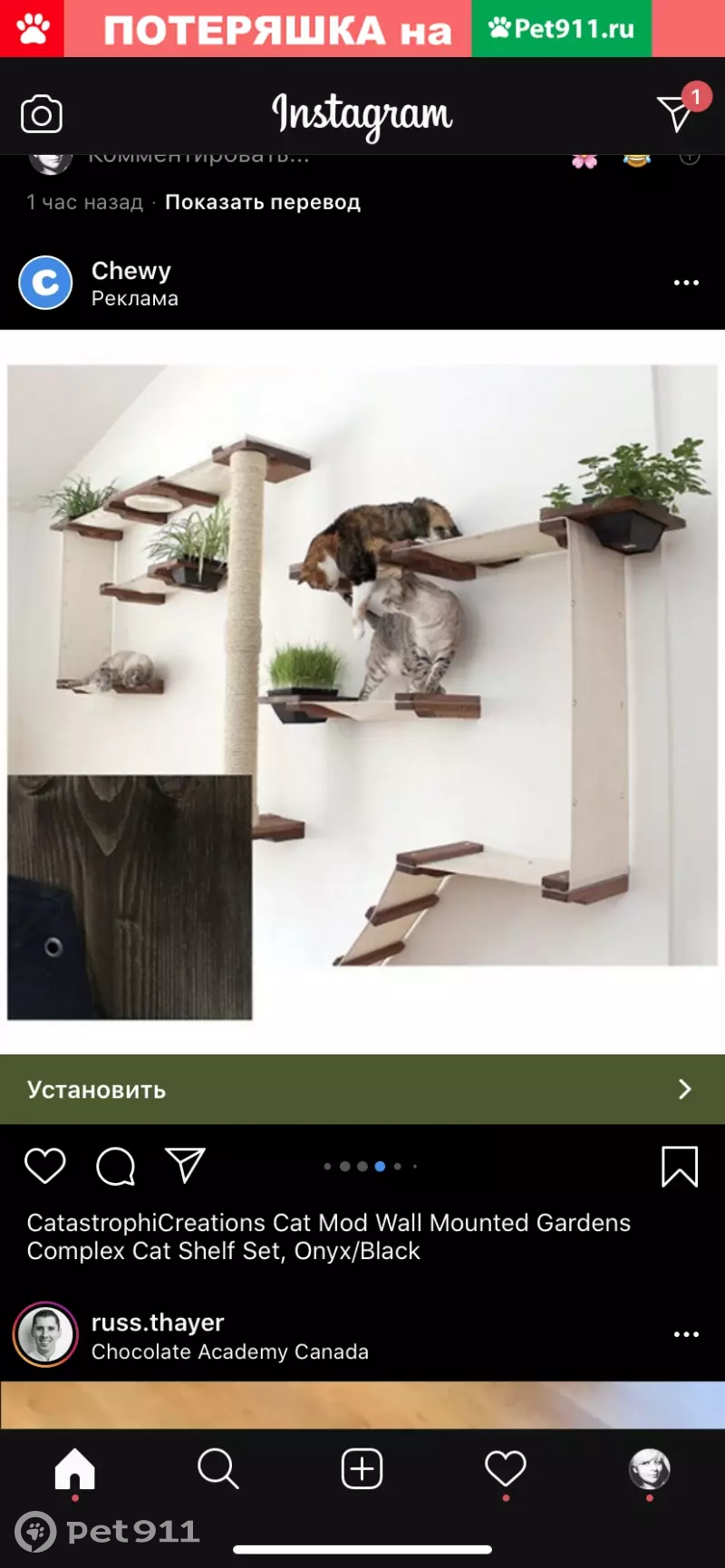The height and width of the screenshot is (1568, 725).
Task: Comment on the Chewy post
Action: click(115, 1166)
